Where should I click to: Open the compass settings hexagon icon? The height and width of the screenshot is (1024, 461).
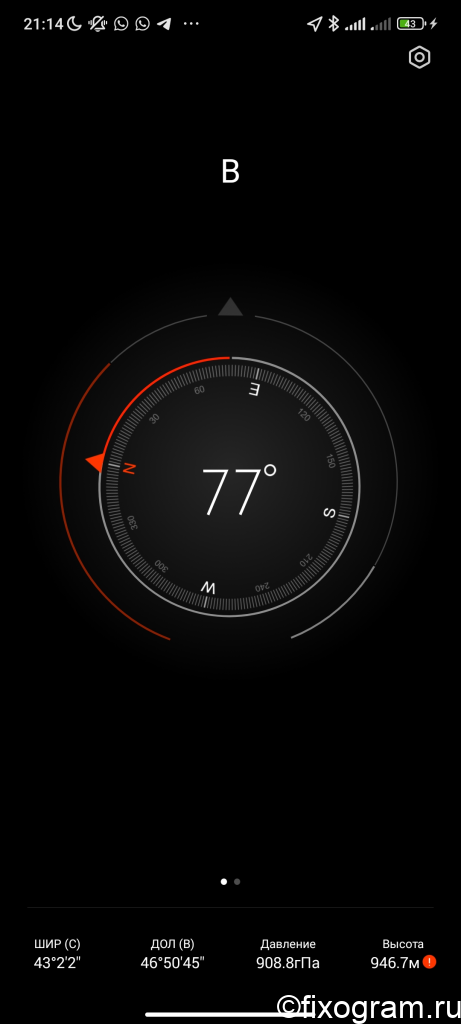tap(419, 57)
